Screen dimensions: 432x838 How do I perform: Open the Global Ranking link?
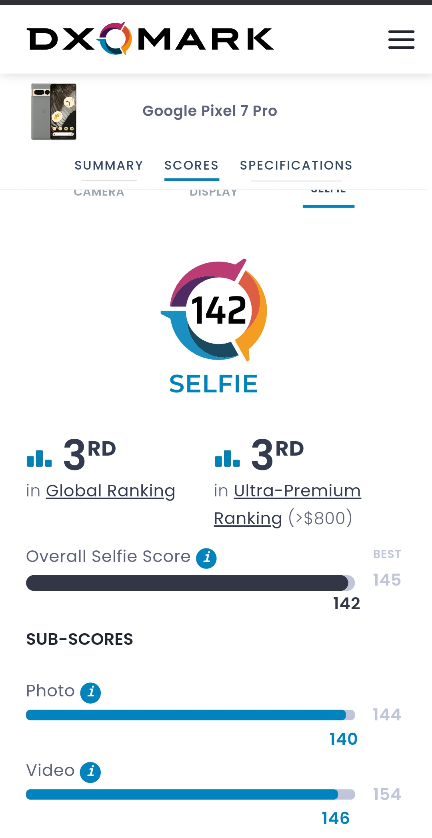[111, 491]
